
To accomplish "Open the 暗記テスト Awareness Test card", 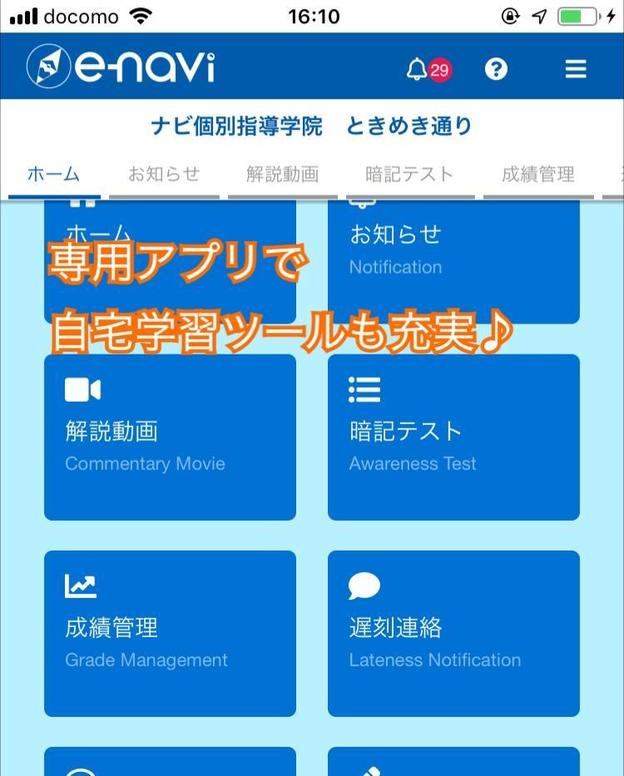I will tap(453, 437).
